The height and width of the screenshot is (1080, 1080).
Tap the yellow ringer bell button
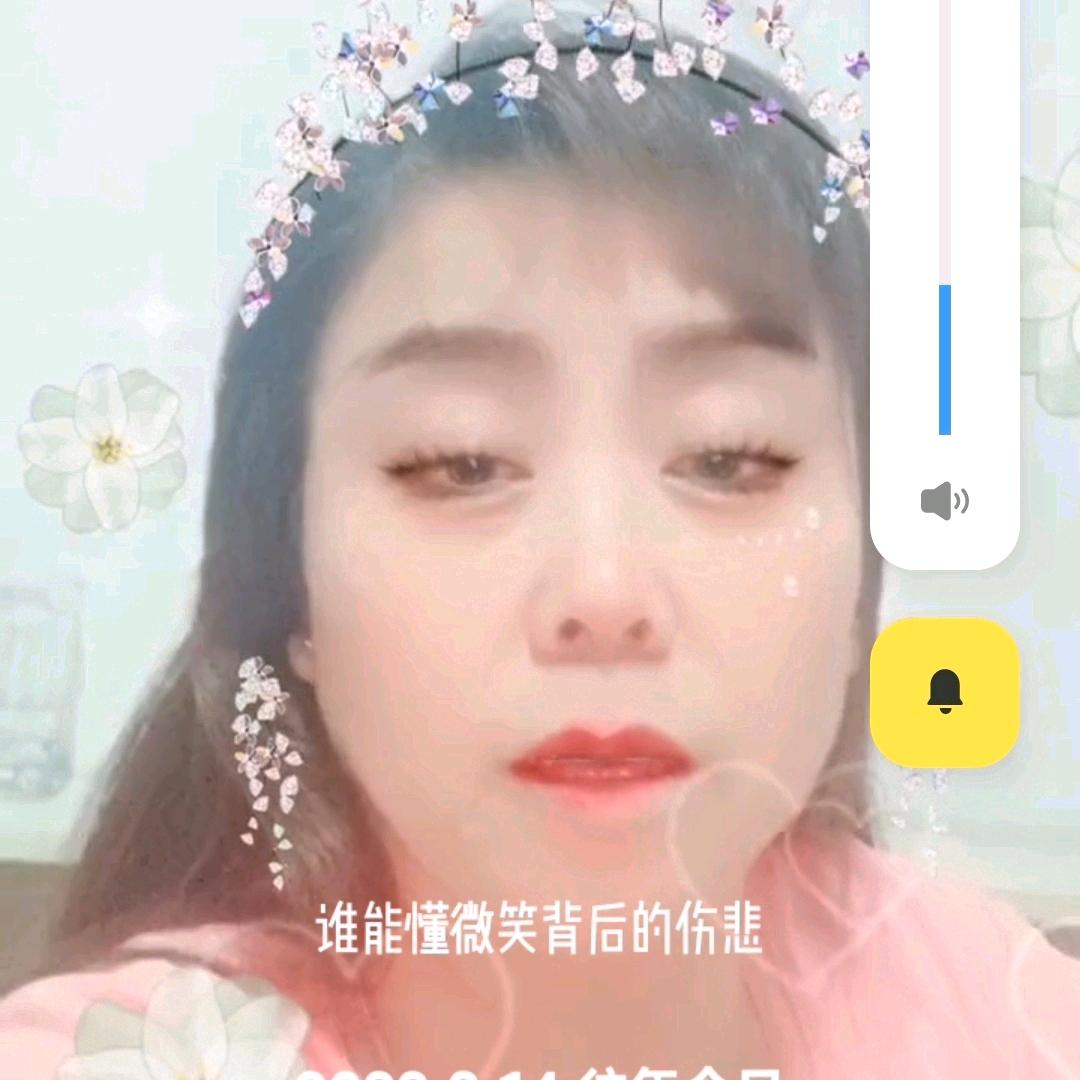click(944, 692)
